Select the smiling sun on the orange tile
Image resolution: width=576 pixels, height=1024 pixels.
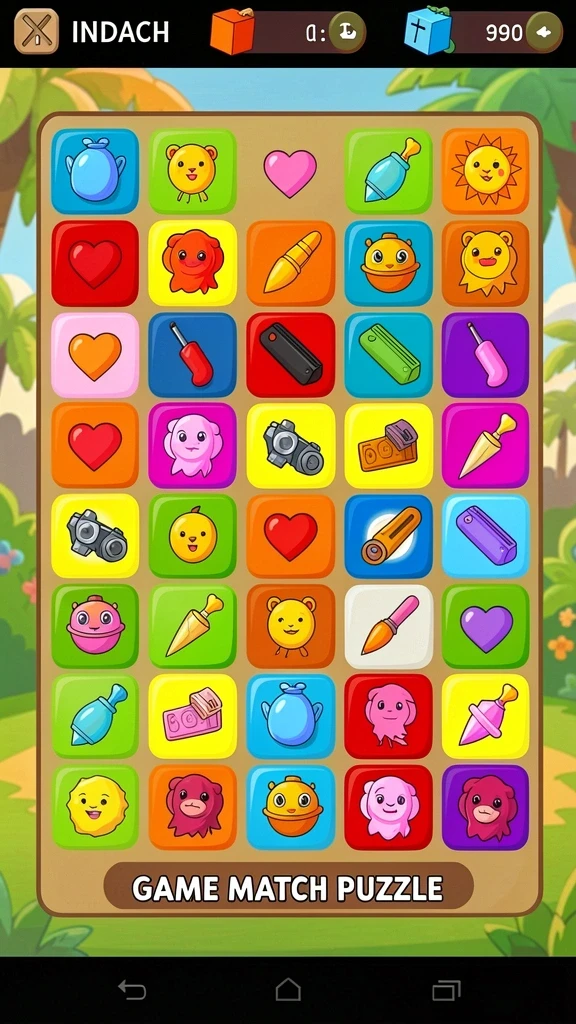(485, 171)
